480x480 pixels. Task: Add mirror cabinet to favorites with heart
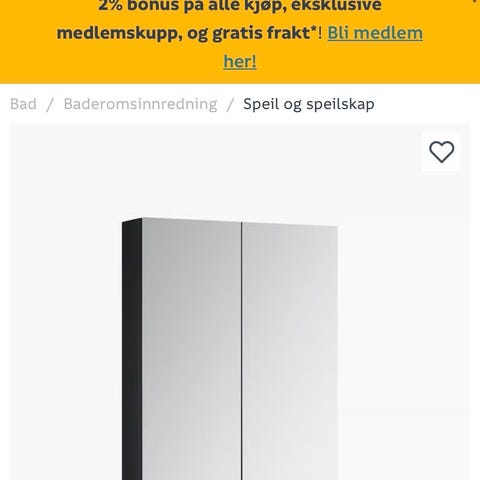tap(441, 152)
